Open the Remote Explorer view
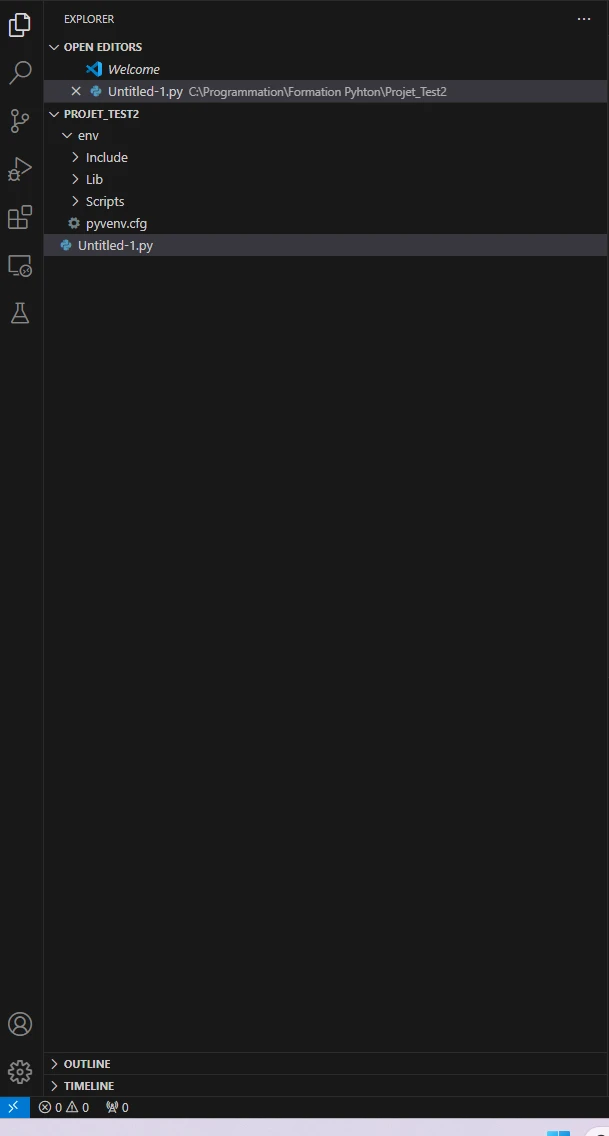The image size is (609, 1136). click(20, 266)
